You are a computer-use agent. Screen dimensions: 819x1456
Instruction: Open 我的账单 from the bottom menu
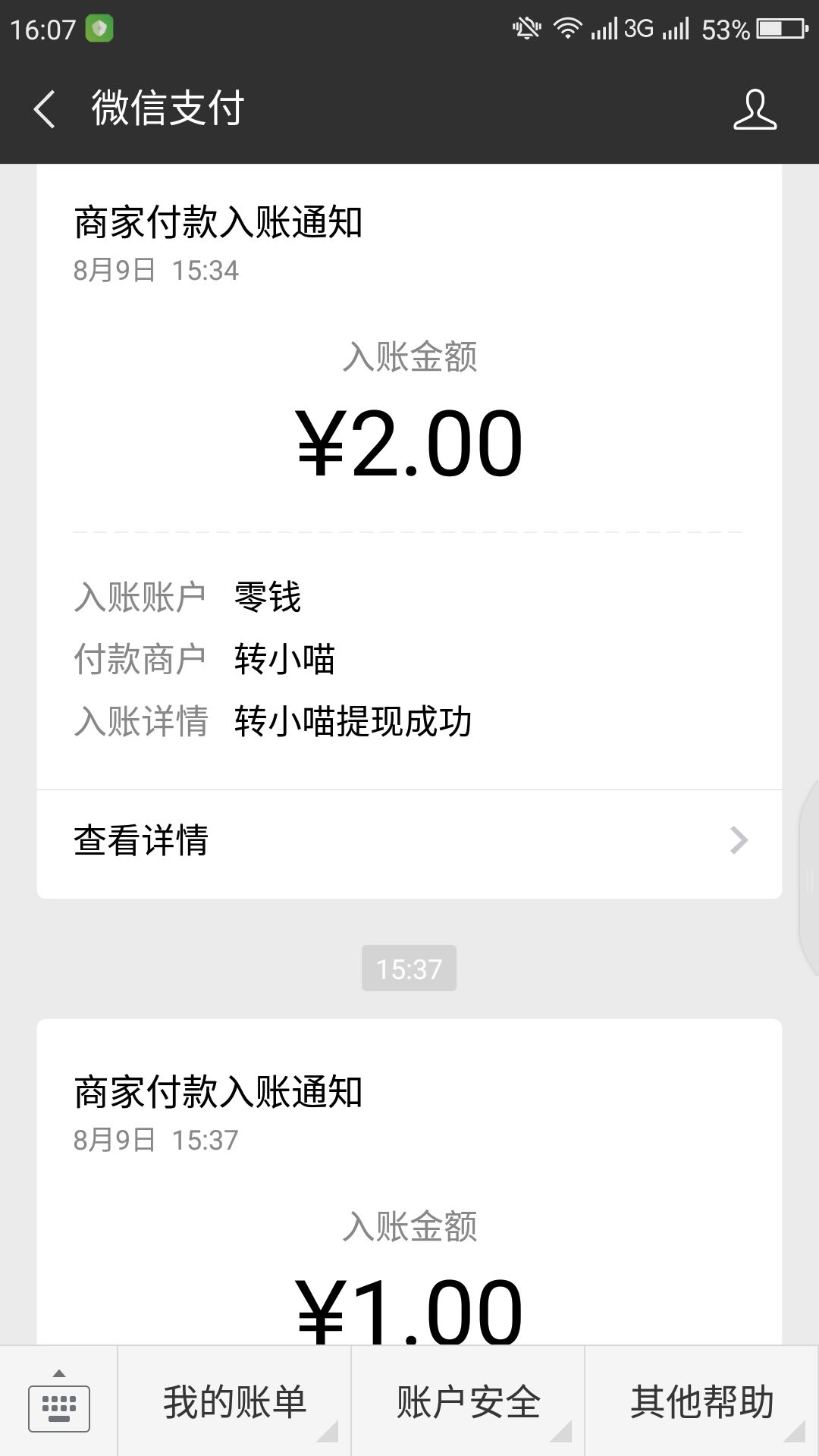[x=235, y=1403]
